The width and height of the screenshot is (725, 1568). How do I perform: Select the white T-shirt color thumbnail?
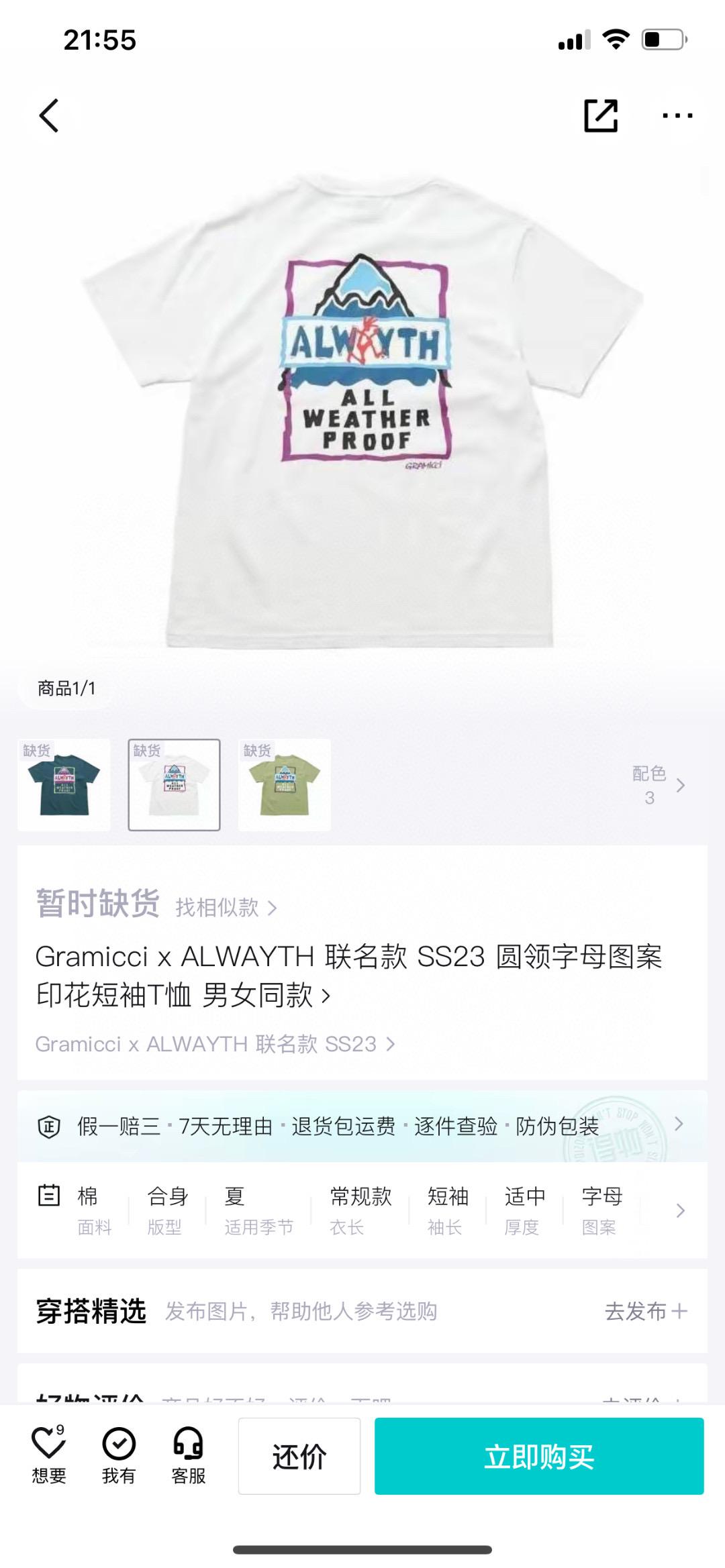(174, 785)
